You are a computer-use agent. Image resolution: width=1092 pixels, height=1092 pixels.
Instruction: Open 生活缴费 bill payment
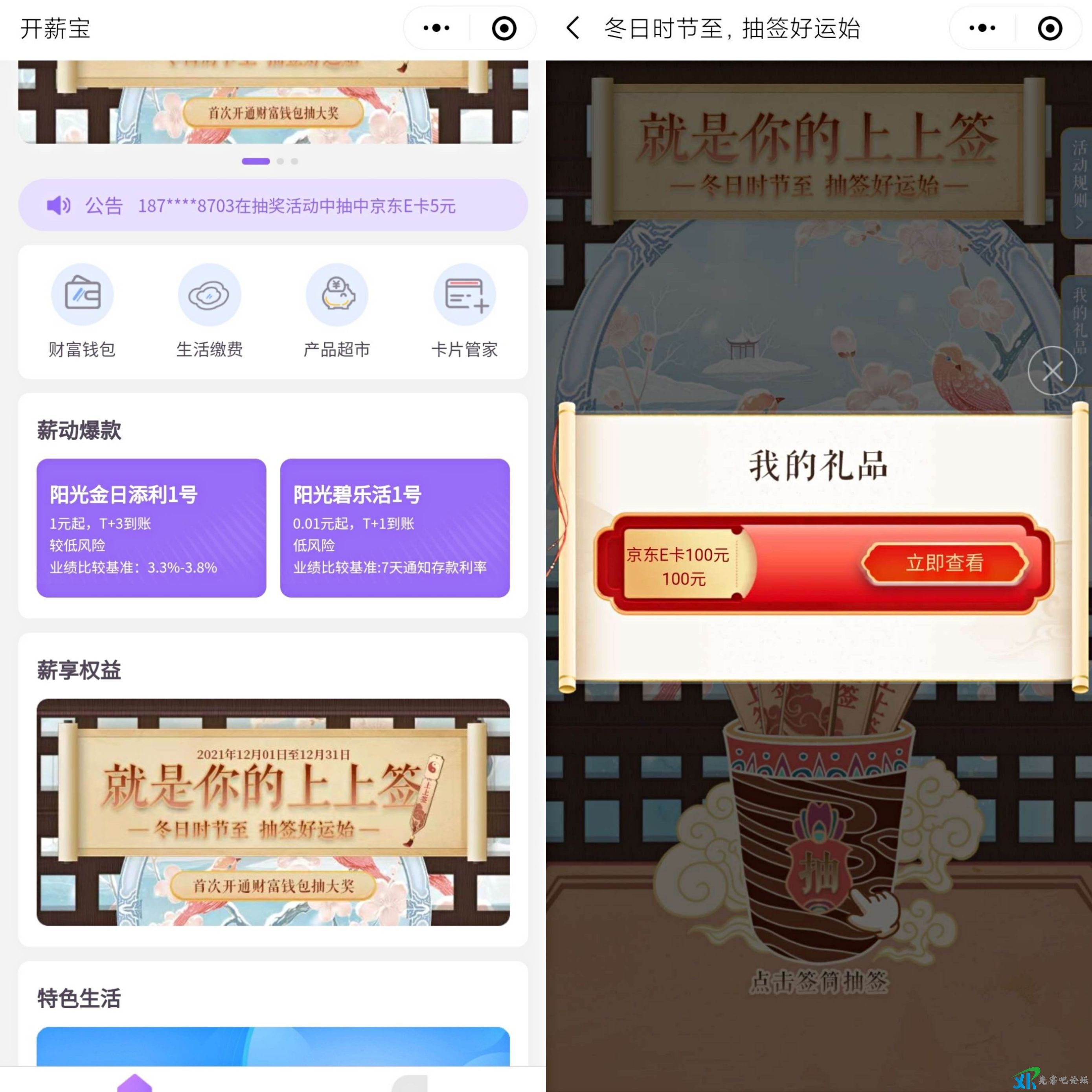[210, 310]
